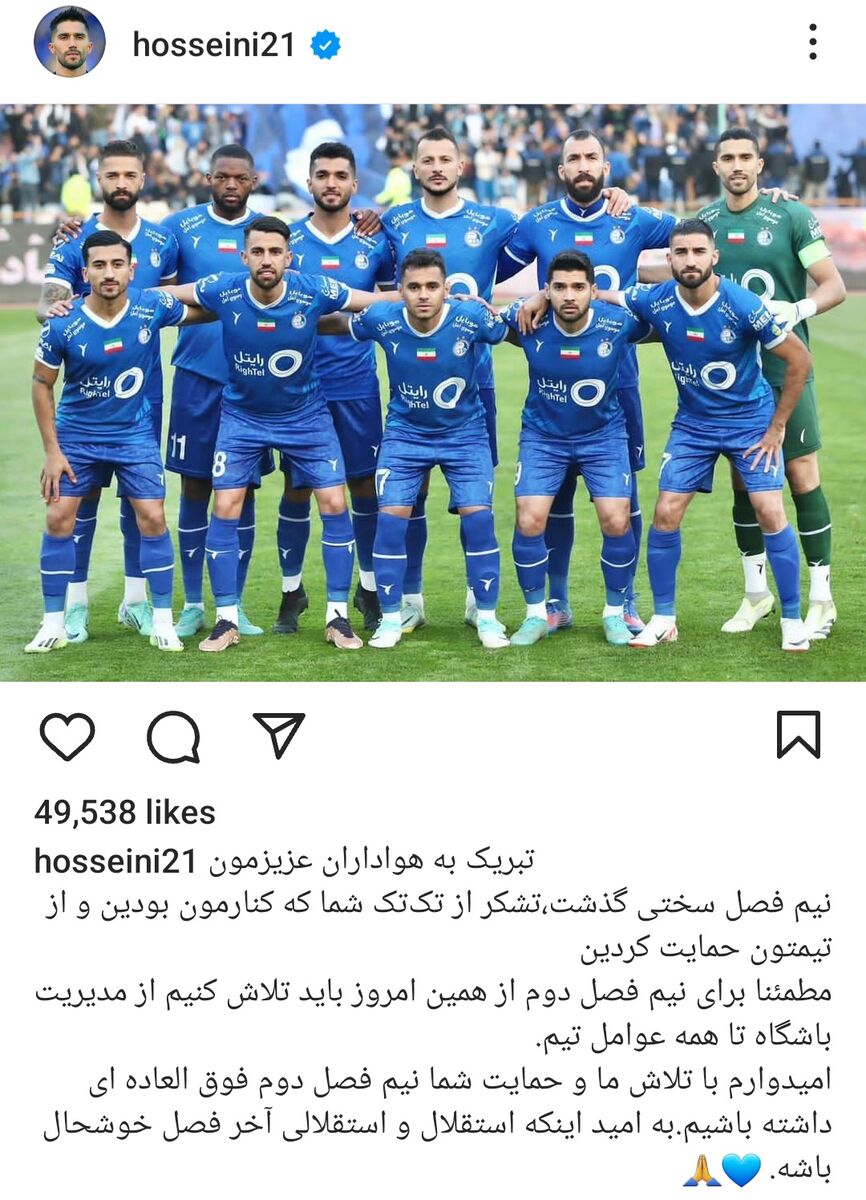Viewport: 866px width, 1200px height.
Task: Share this post via the paper plane icon
Action: 278,735
